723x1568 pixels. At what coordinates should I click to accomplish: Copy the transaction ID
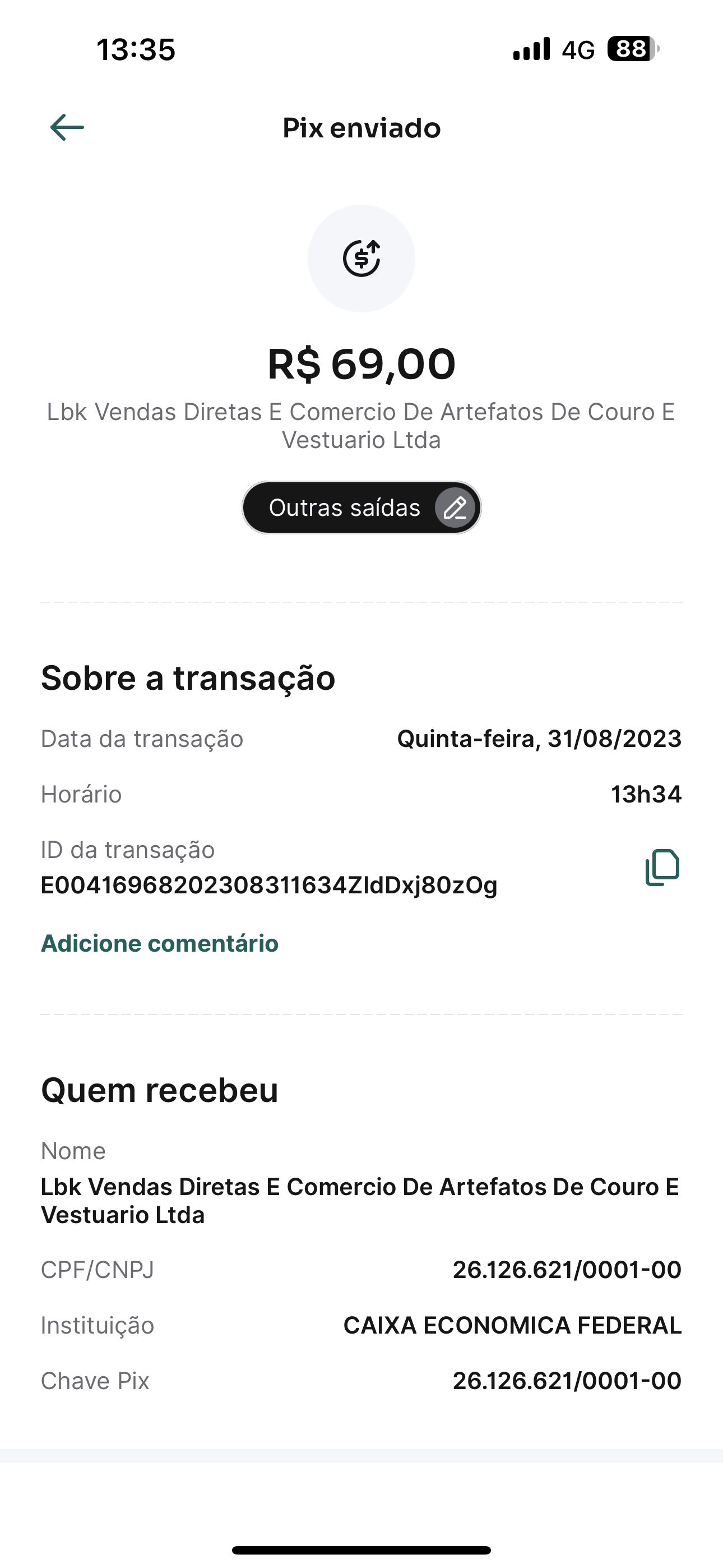(x=662, y=868)
